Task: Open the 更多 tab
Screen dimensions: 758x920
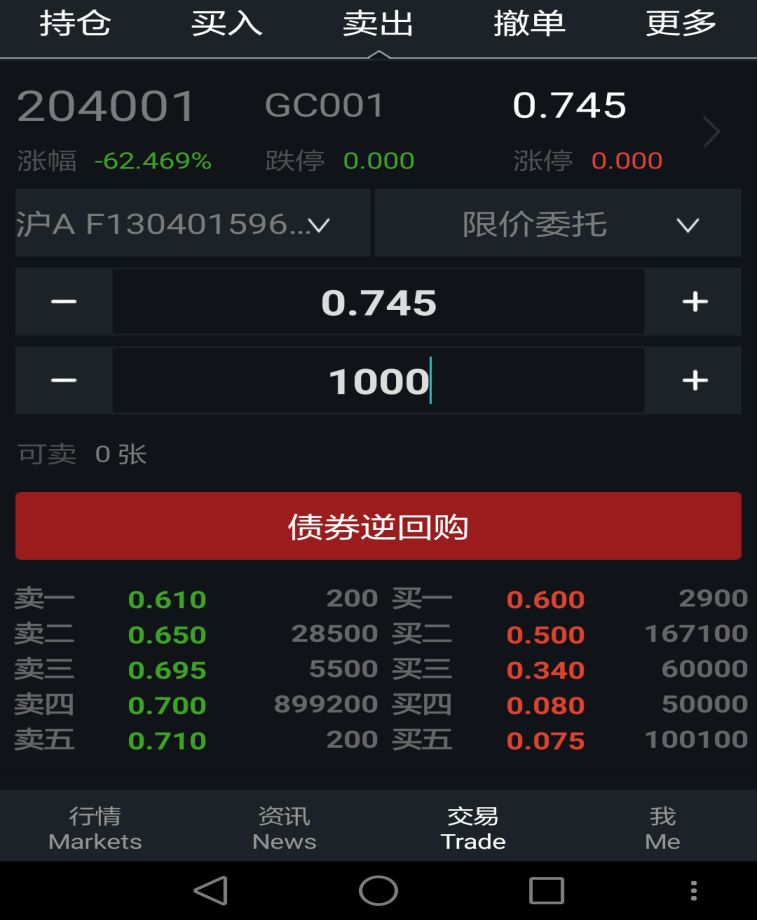Action: tap(681, 24)
